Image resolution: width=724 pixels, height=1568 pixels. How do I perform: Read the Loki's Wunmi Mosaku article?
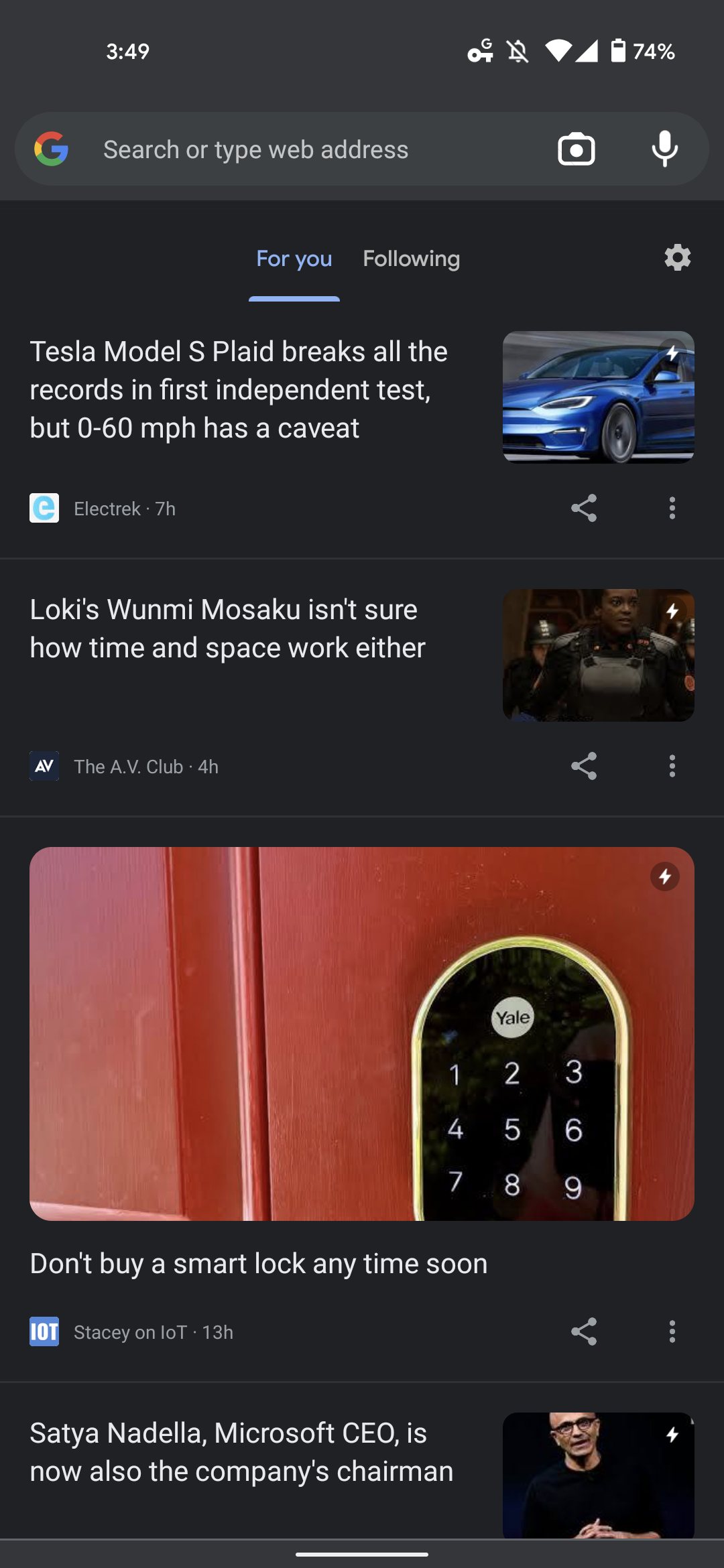click(x=228, y=629)
